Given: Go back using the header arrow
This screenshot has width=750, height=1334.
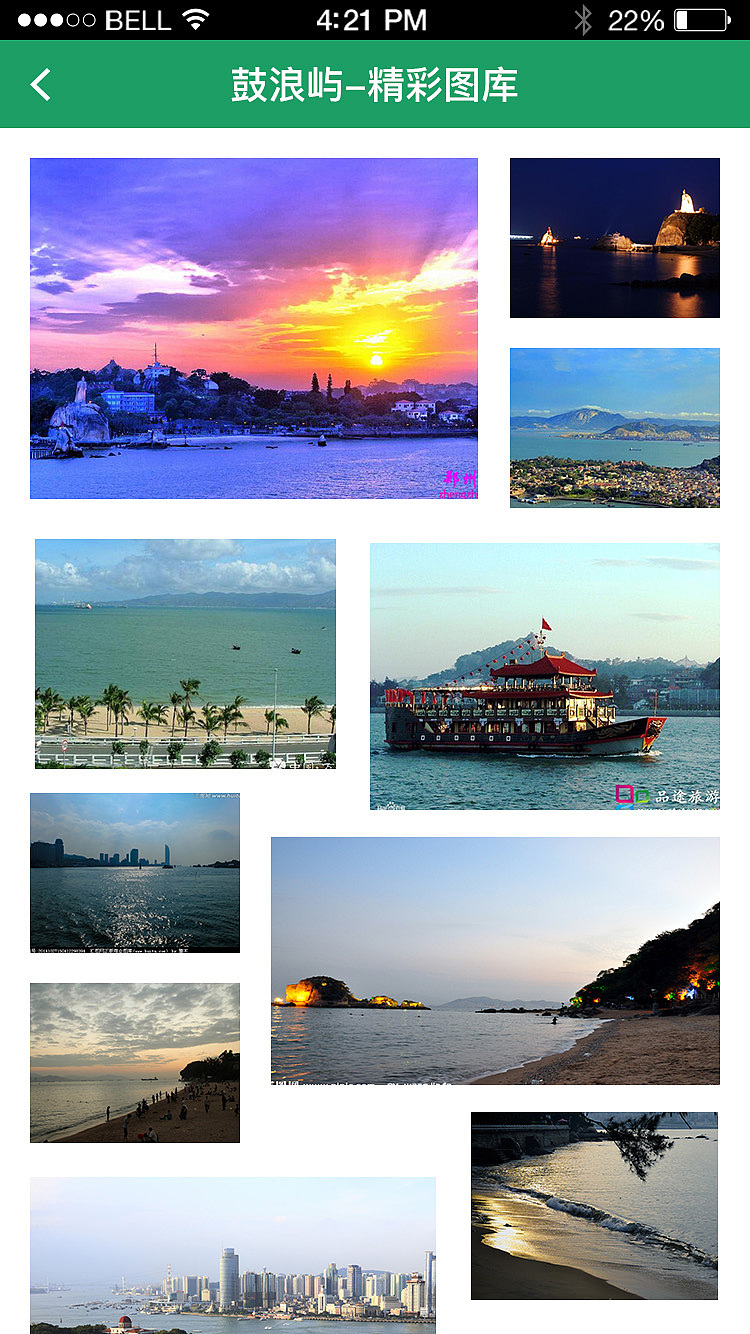Looking at the screenshot, I should (x=41, y=85).
